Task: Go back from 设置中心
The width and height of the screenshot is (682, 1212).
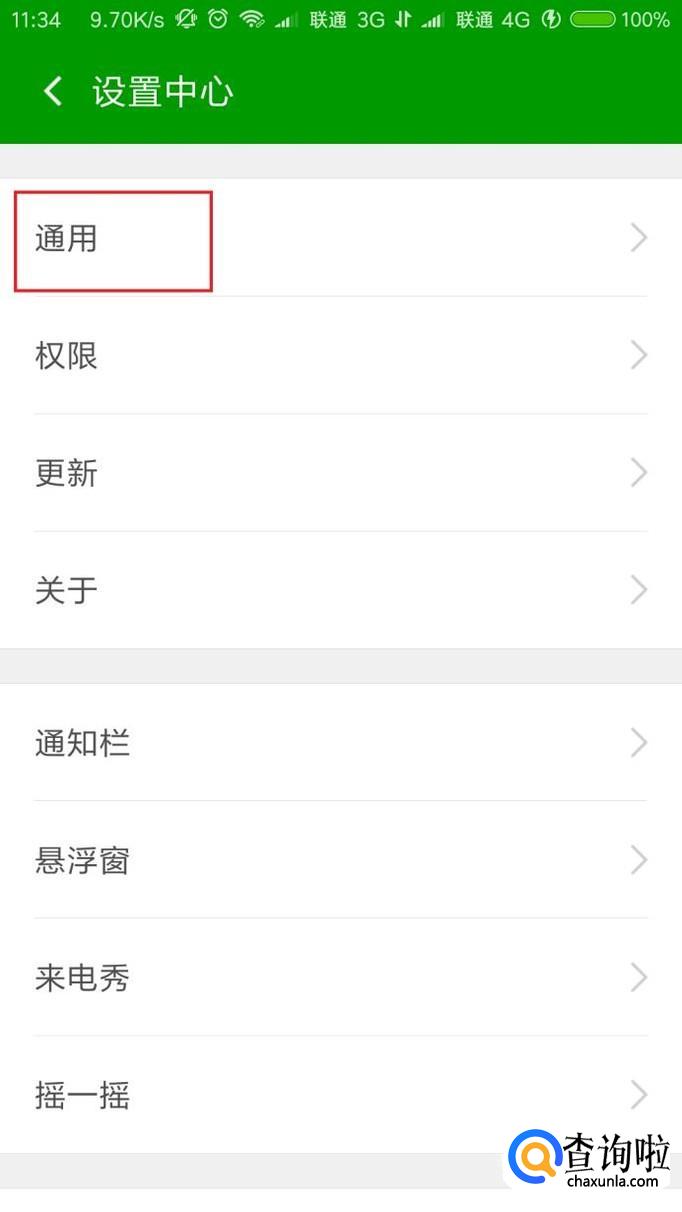Action: point(52,92)
